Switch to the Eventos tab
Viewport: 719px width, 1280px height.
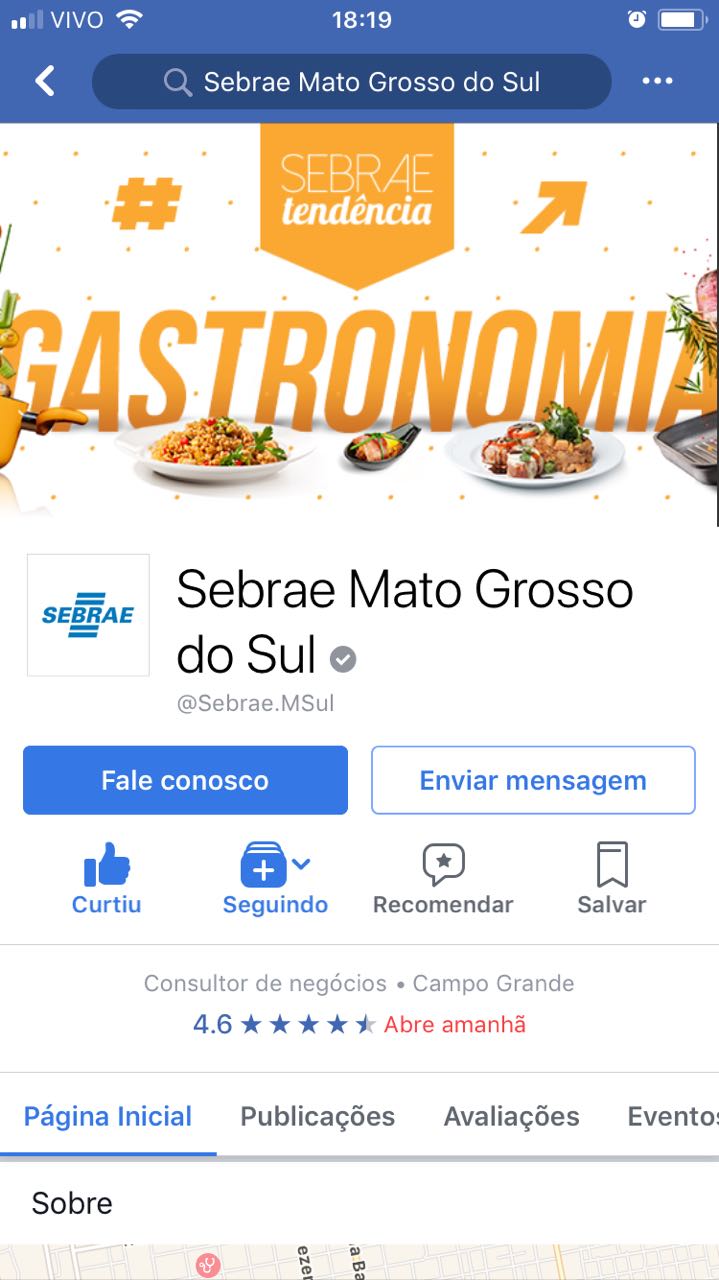coord(672,1116)
